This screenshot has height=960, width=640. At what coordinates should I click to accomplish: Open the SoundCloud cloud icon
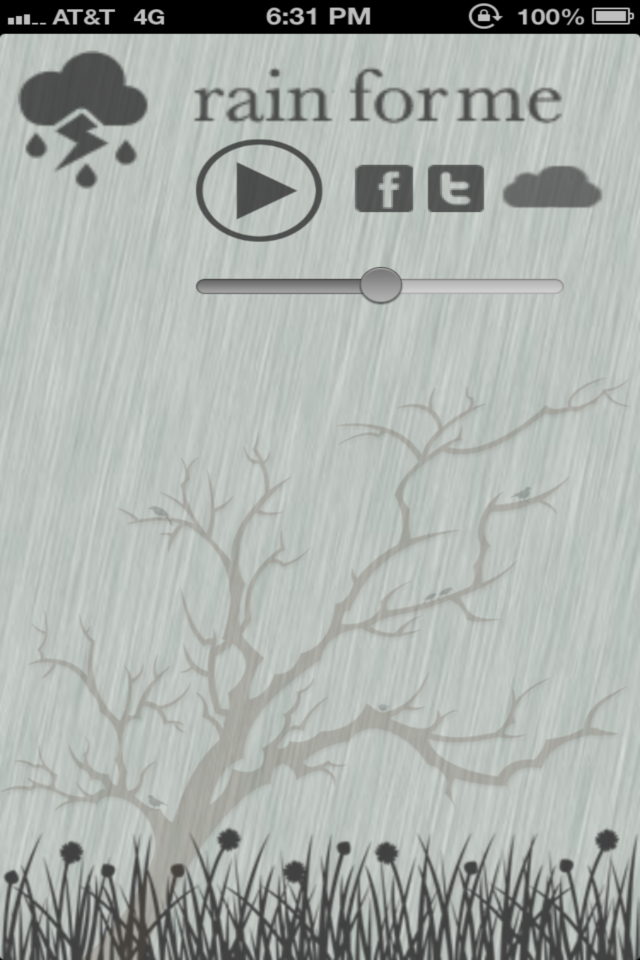tap(552, 188)
